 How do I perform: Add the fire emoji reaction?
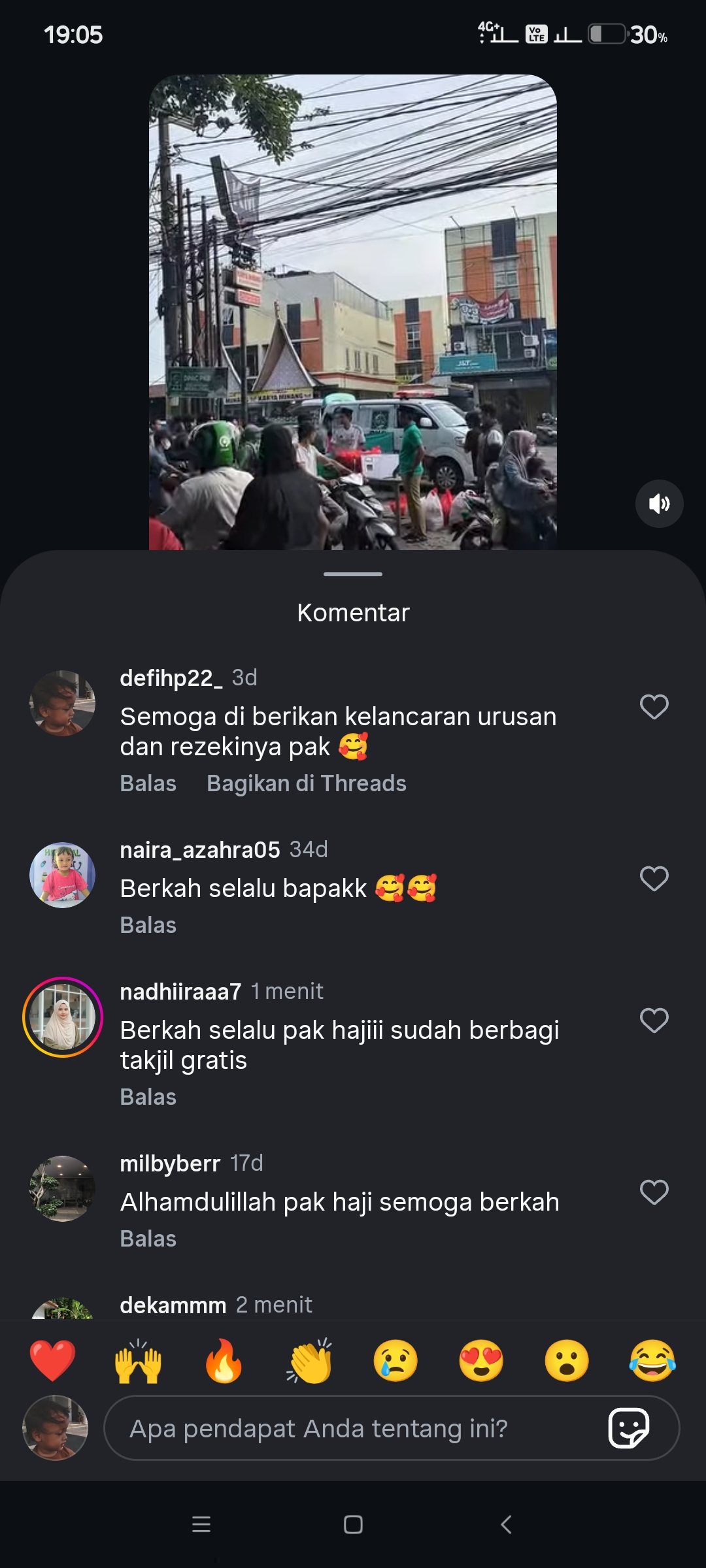224,1361
